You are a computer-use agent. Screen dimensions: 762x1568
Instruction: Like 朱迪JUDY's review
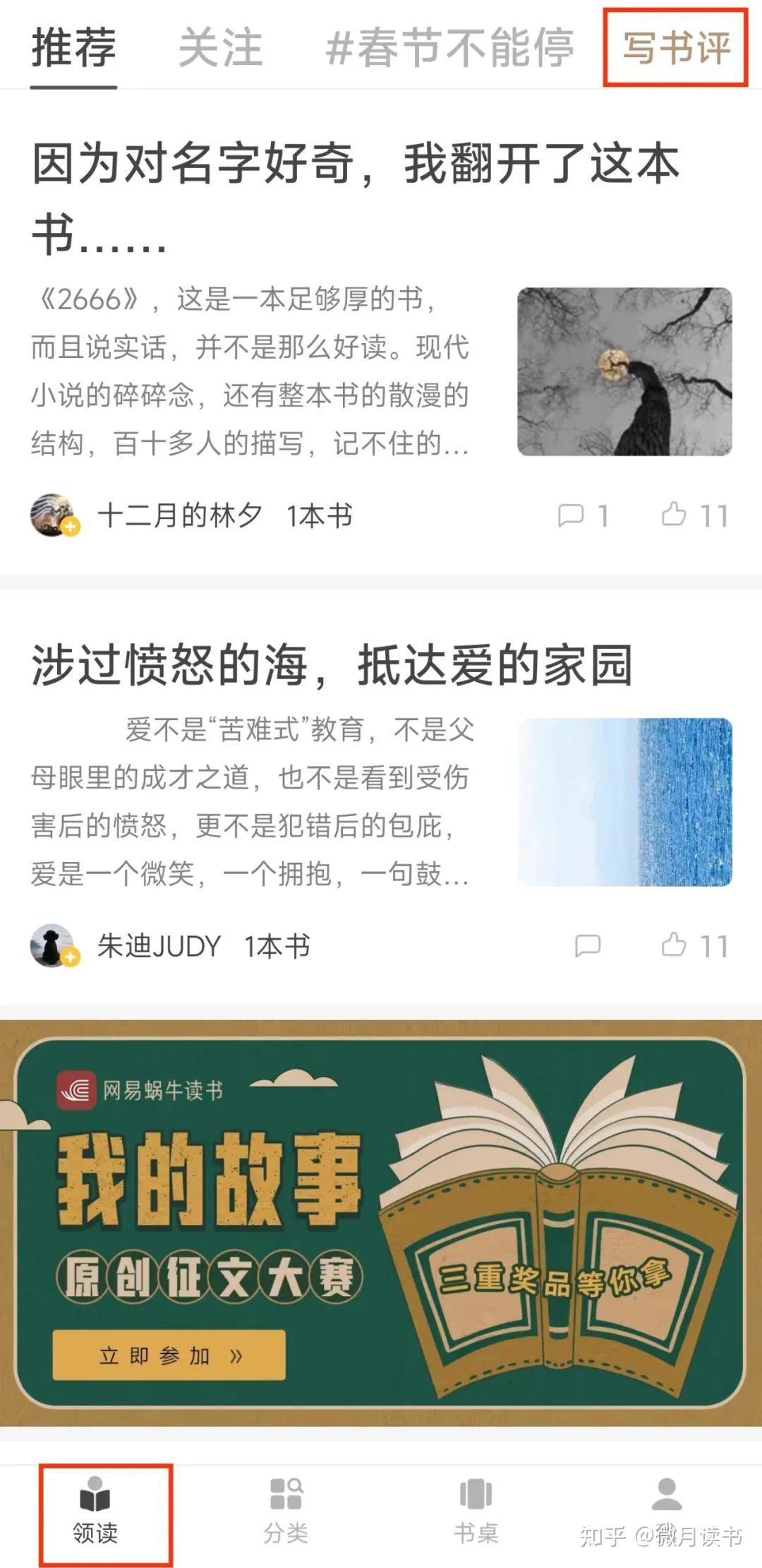coord(694,946)
